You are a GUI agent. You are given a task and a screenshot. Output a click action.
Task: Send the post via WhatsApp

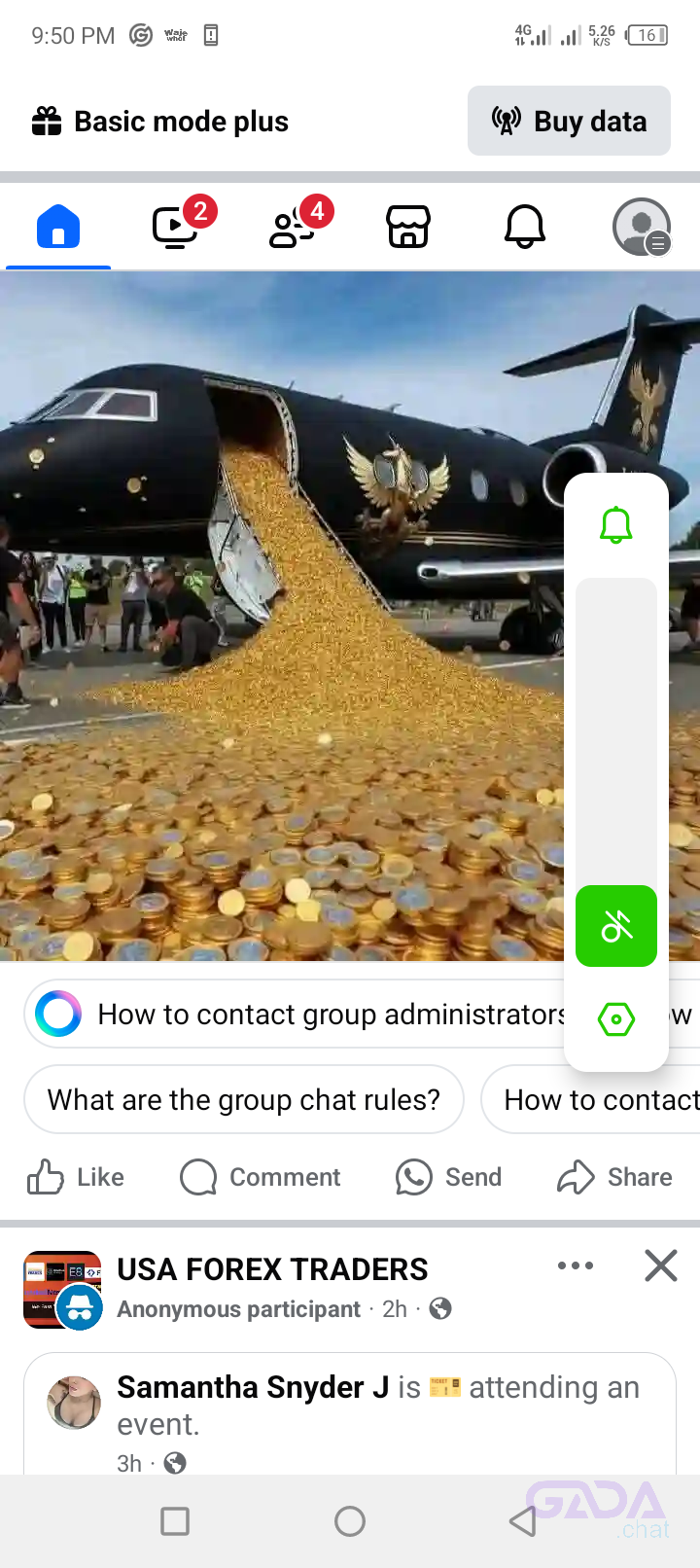coord(449,1177)
